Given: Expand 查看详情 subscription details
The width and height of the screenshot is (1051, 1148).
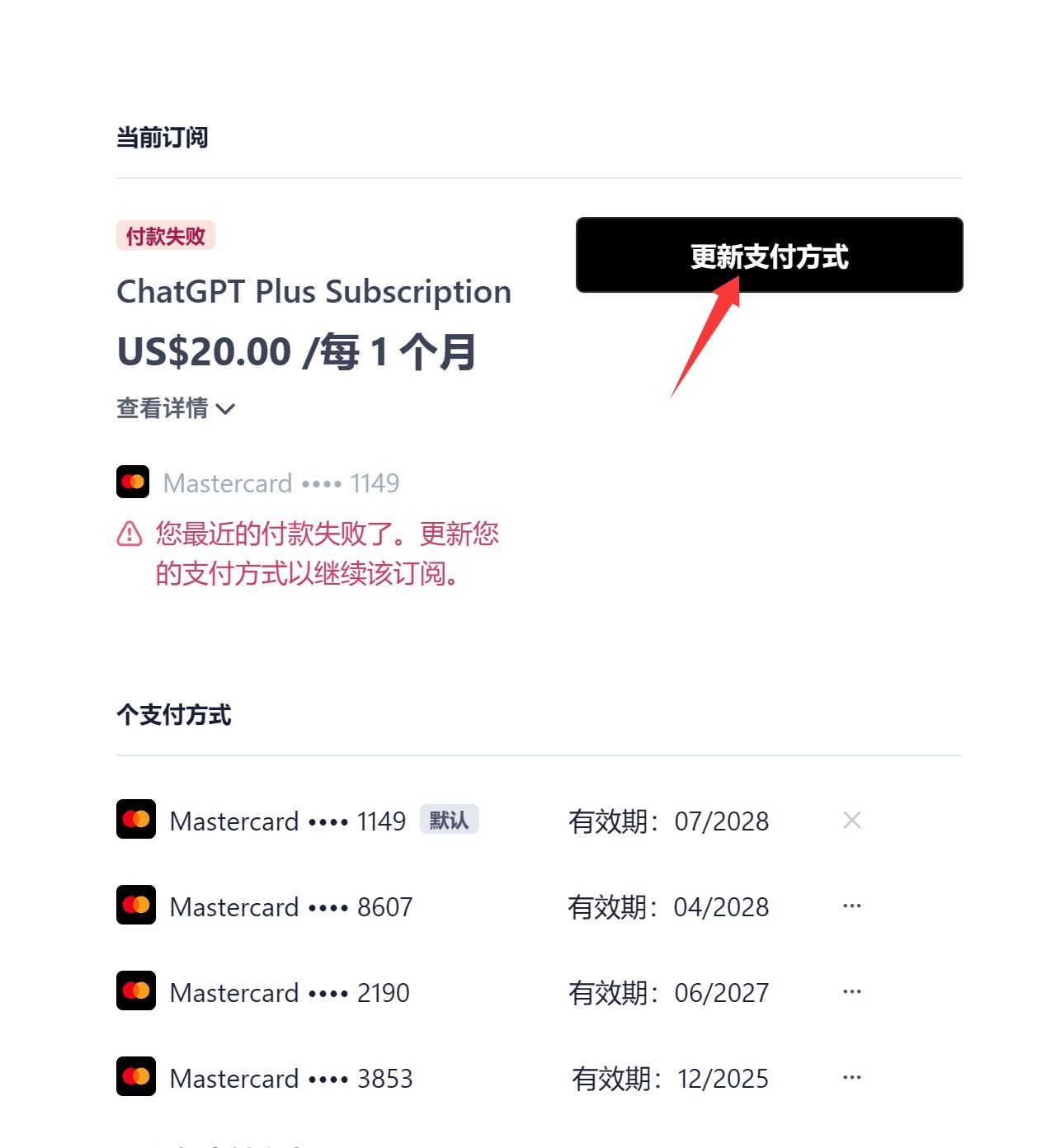Looking at the screenshot, I should (176, 408).
